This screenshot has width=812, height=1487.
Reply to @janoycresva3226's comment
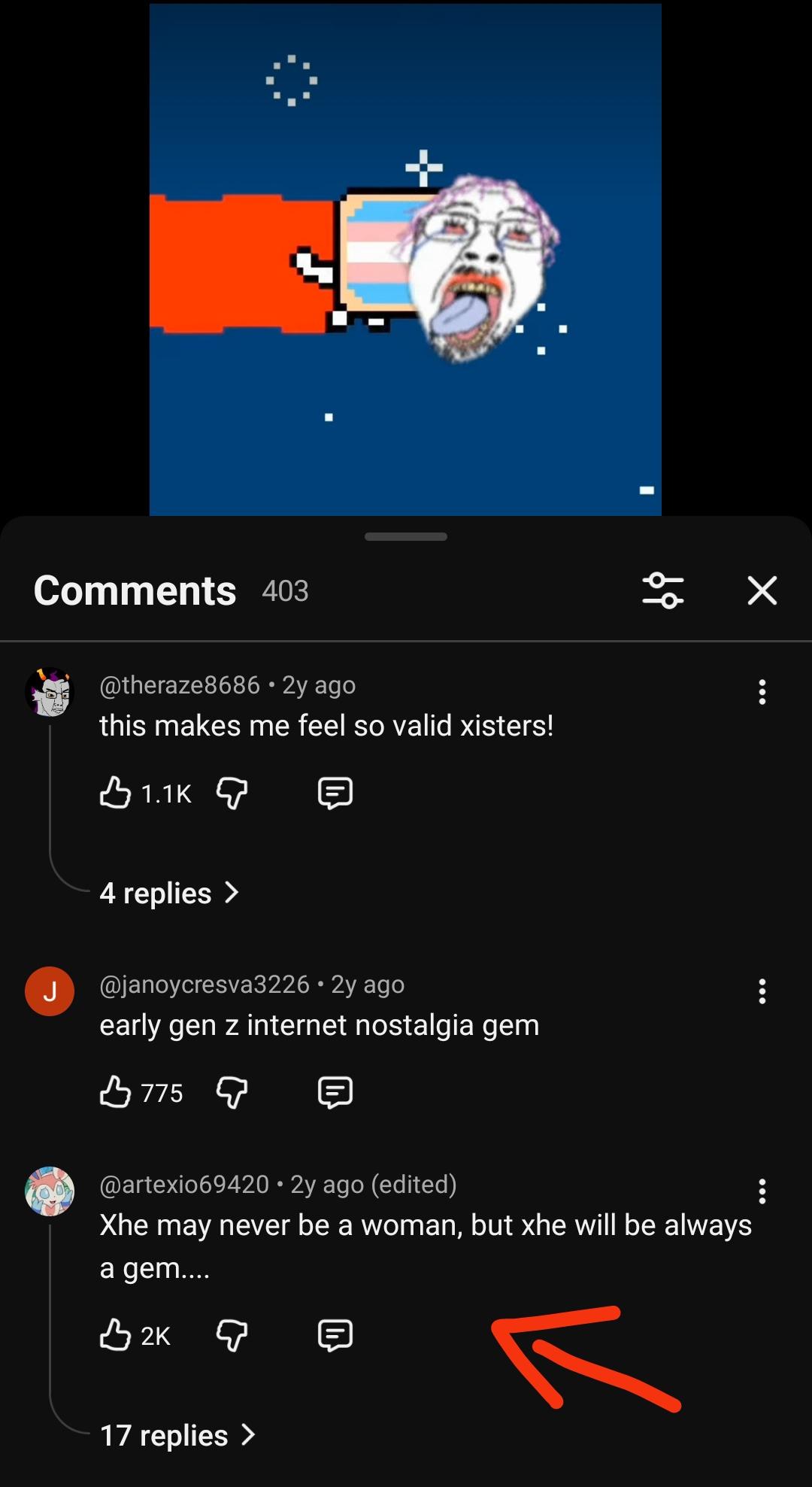click(x=335, y=1092)
